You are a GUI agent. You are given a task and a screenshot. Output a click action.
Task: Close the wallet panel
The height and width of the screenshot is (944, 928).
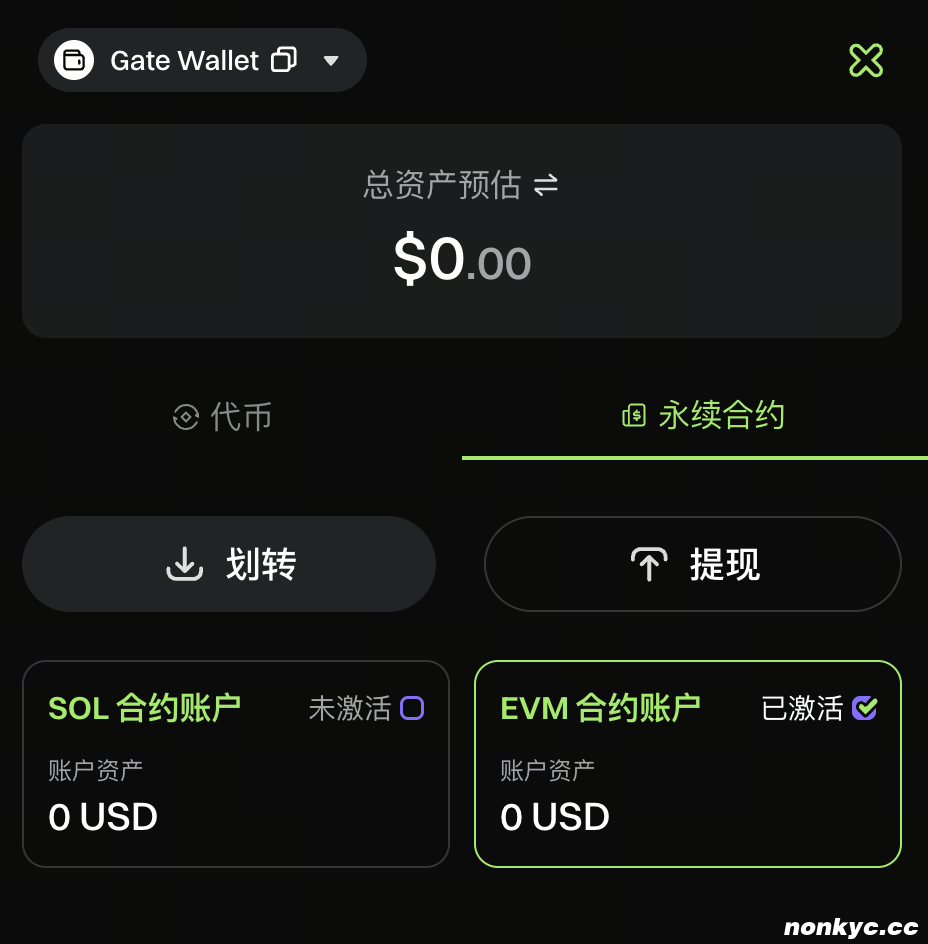point(866,61)
